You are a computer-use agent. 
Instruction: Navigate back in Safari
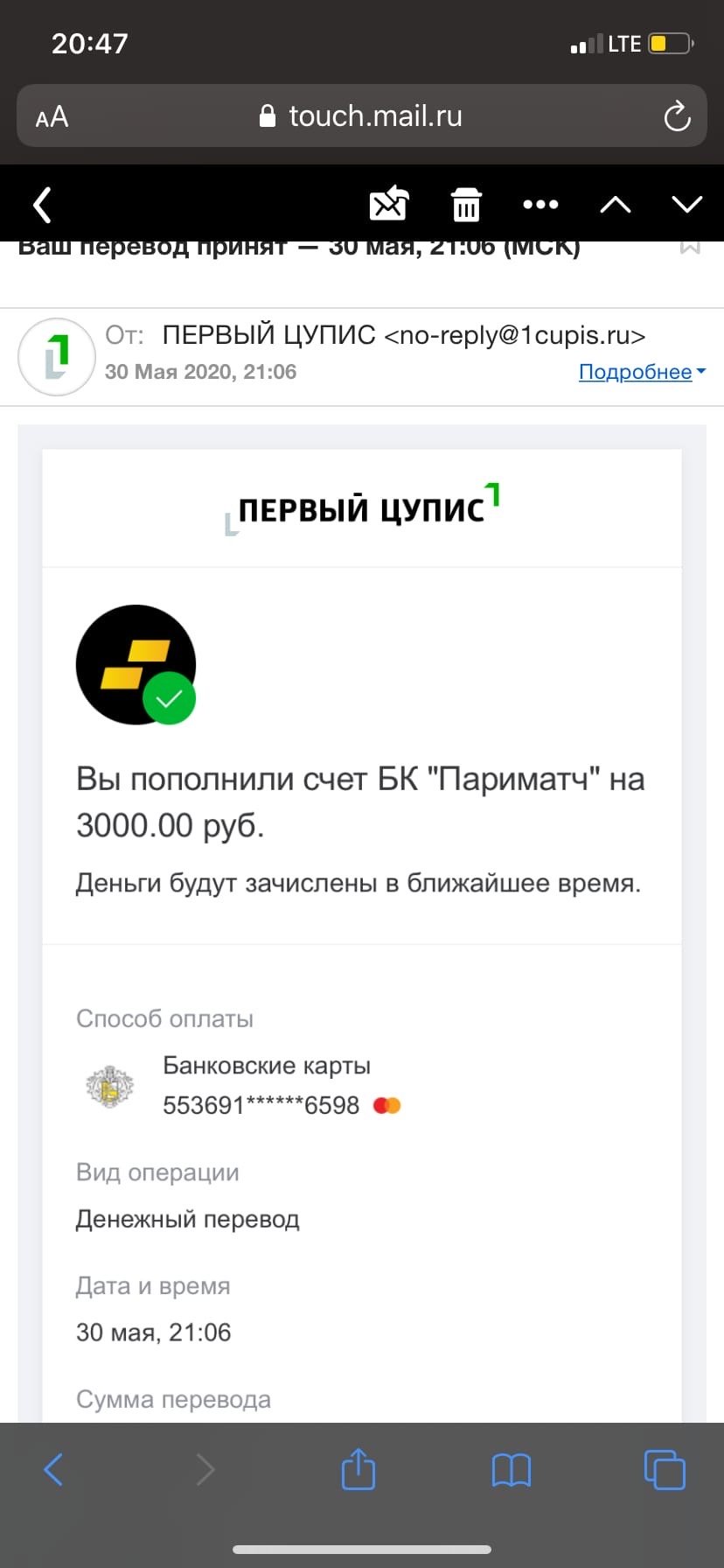click(53, 1469)
